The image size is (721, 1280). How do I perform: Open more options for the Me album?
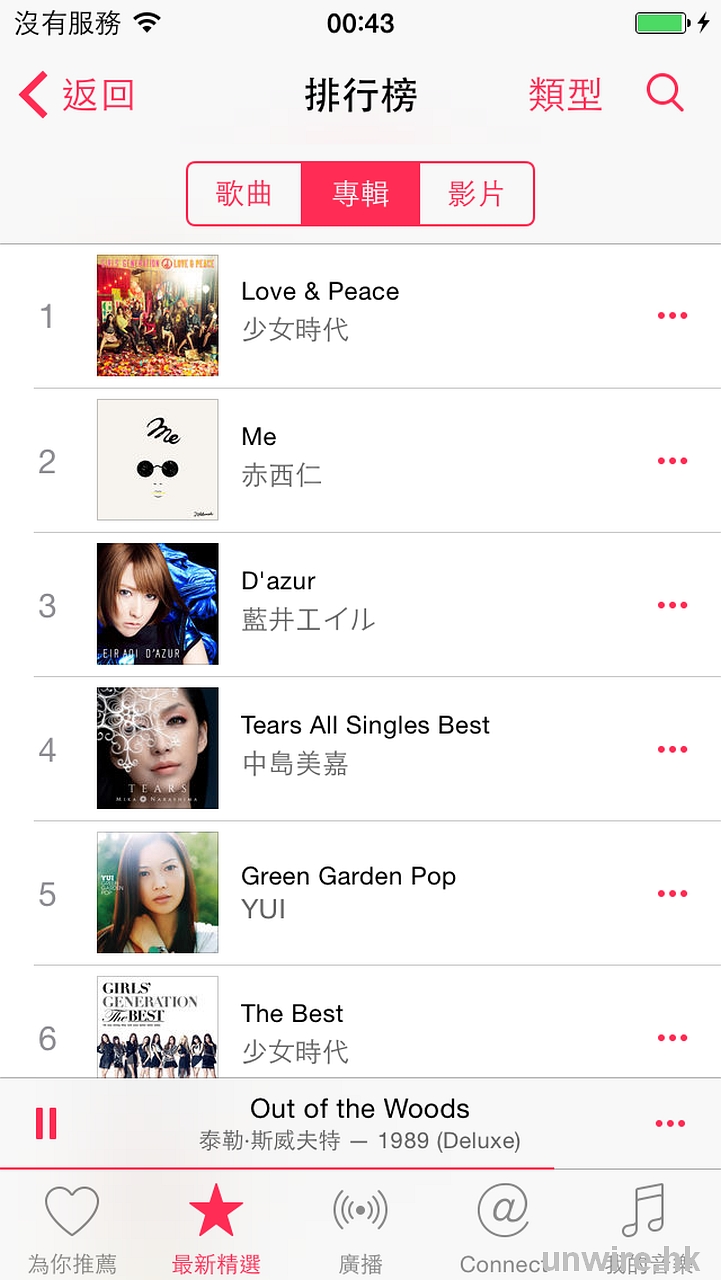point(672,461)
